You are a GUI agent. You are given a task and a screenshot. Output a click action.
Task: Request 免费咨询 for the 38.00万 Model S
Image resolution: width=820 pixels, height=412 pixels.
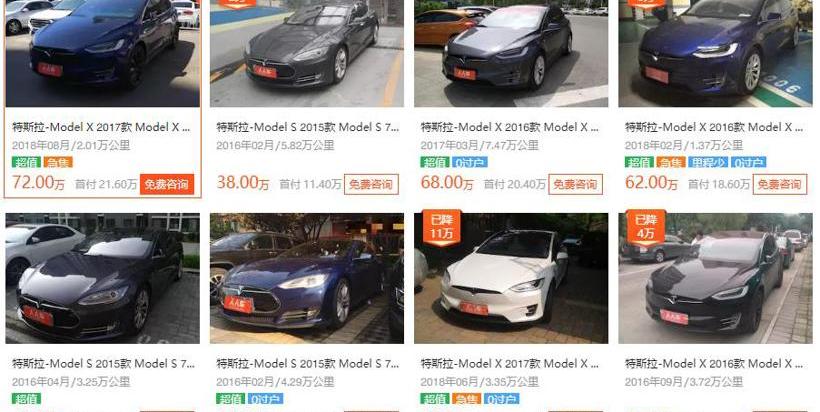(x=371, y=184)
